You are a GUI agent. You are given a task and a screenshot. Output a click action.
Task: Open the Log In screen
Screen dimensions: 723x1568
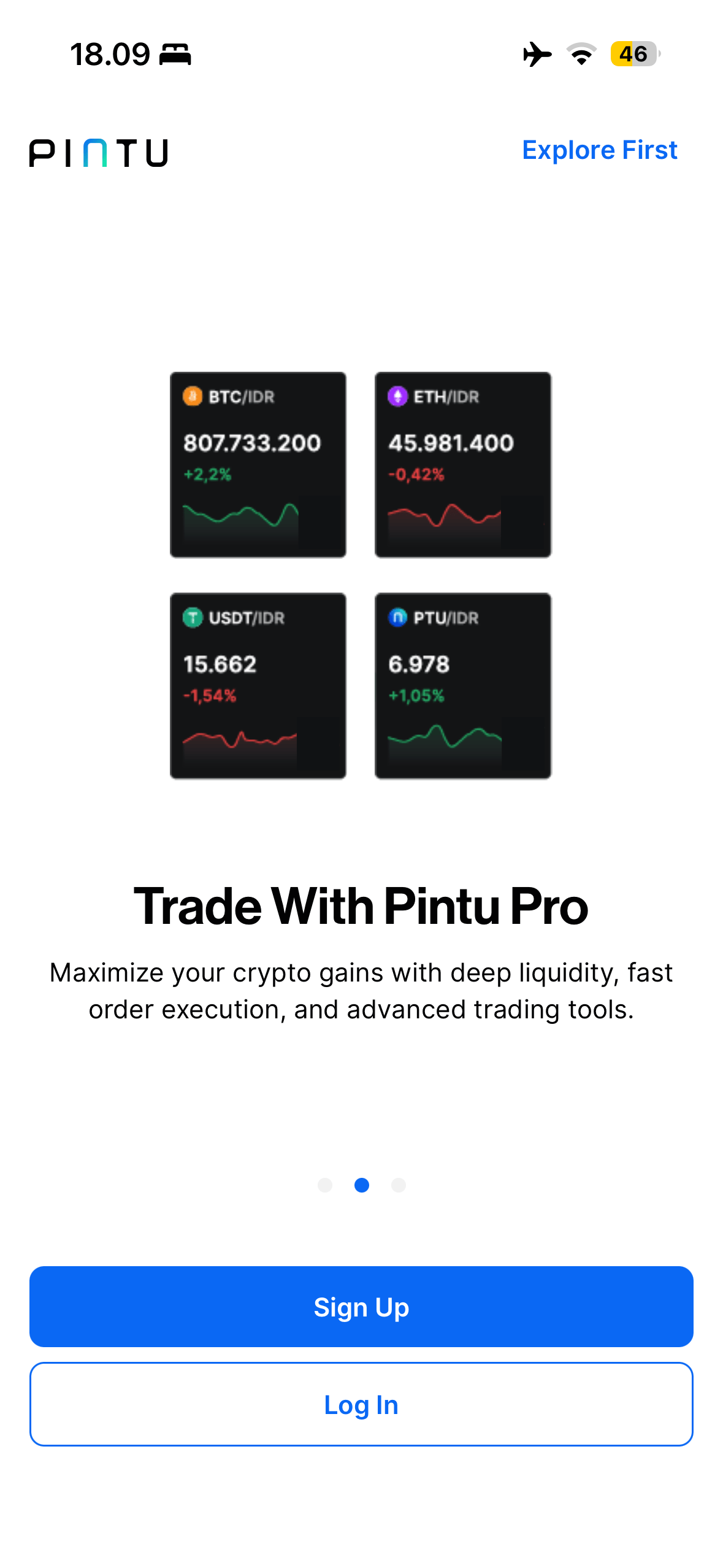click(361, 1404)
